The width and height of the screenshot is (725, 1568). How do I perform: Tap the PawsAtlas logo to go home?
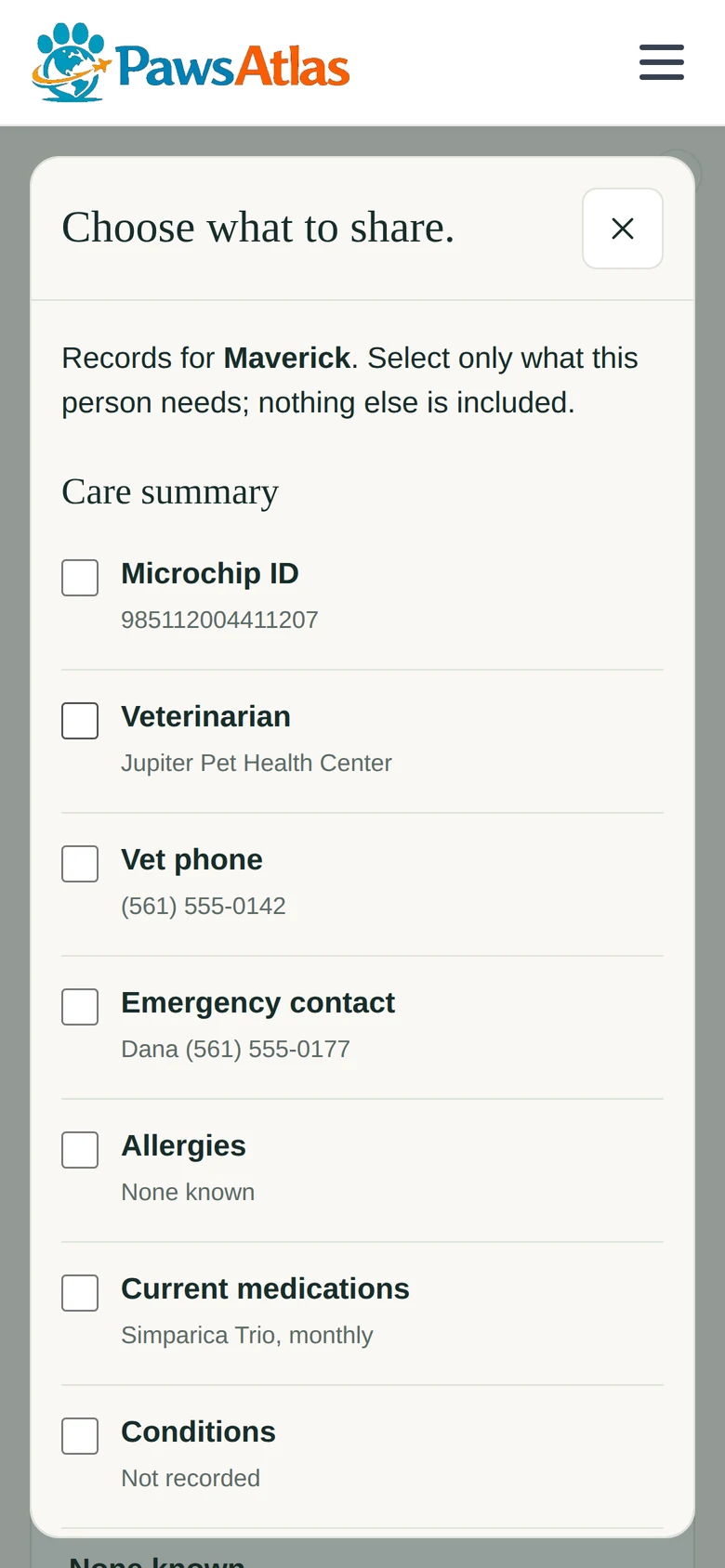point(191,62)
